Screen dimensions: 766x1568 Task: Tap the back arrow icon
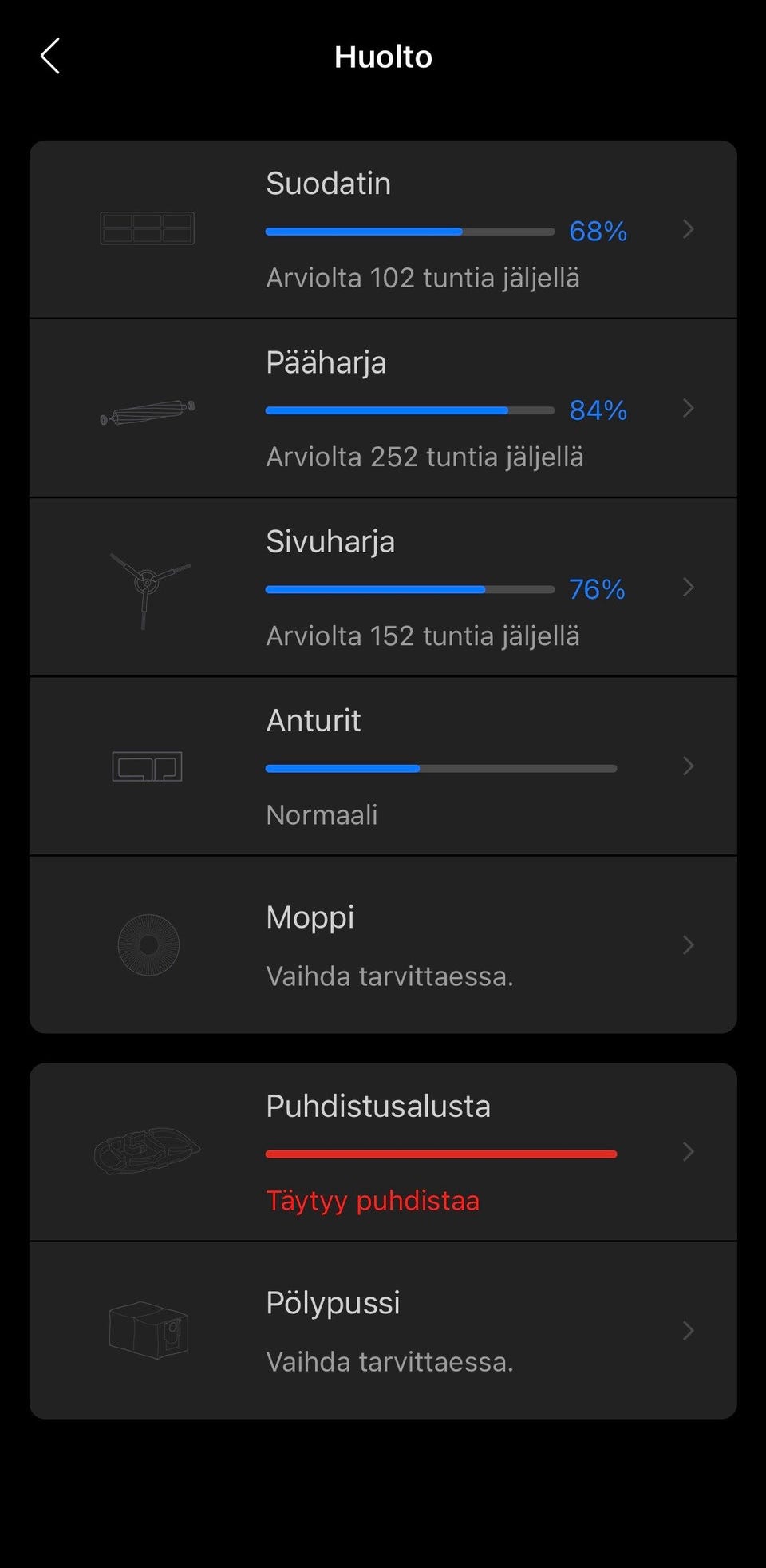pyautogui.click(x=49, y=56)
